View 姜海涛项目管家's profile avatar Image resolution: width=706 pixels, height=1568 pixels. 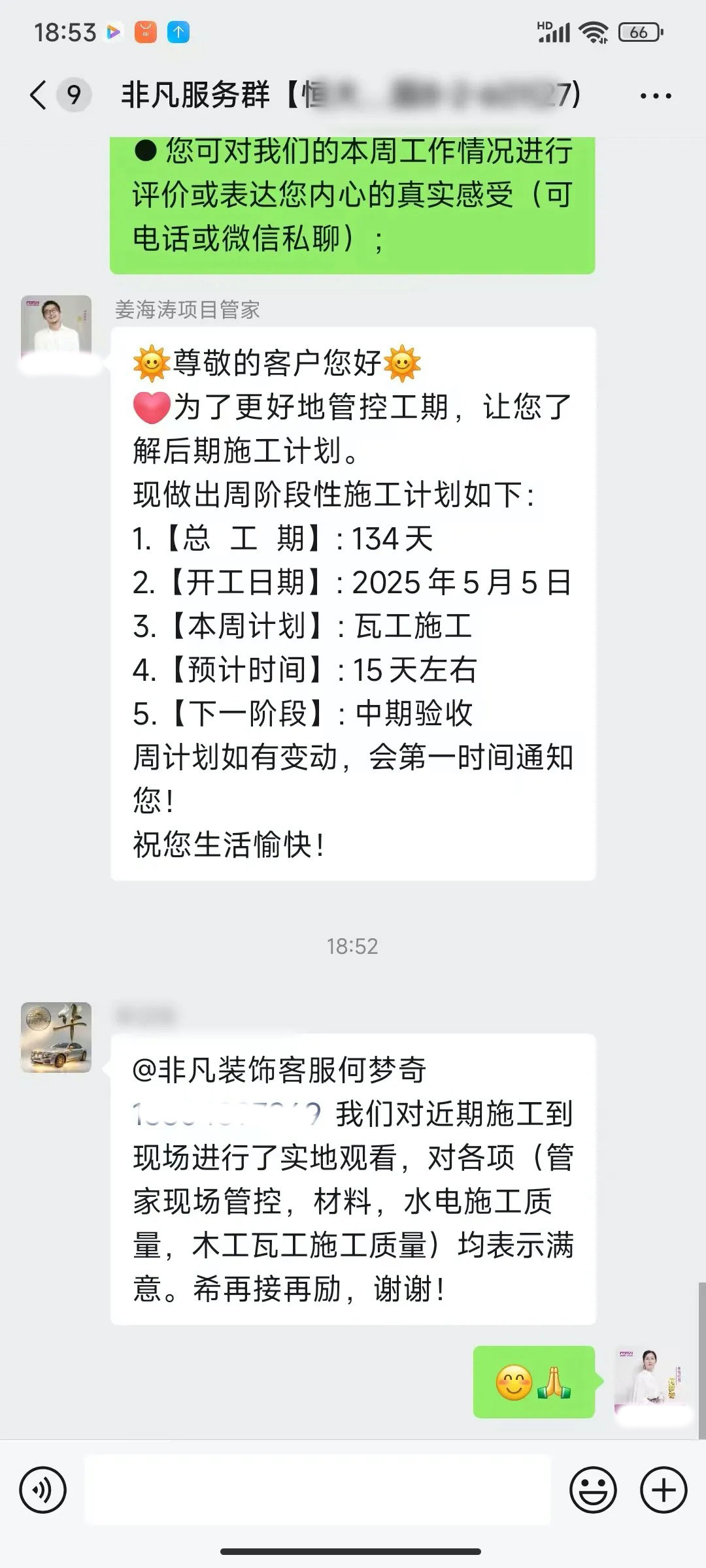click(56, 331)
